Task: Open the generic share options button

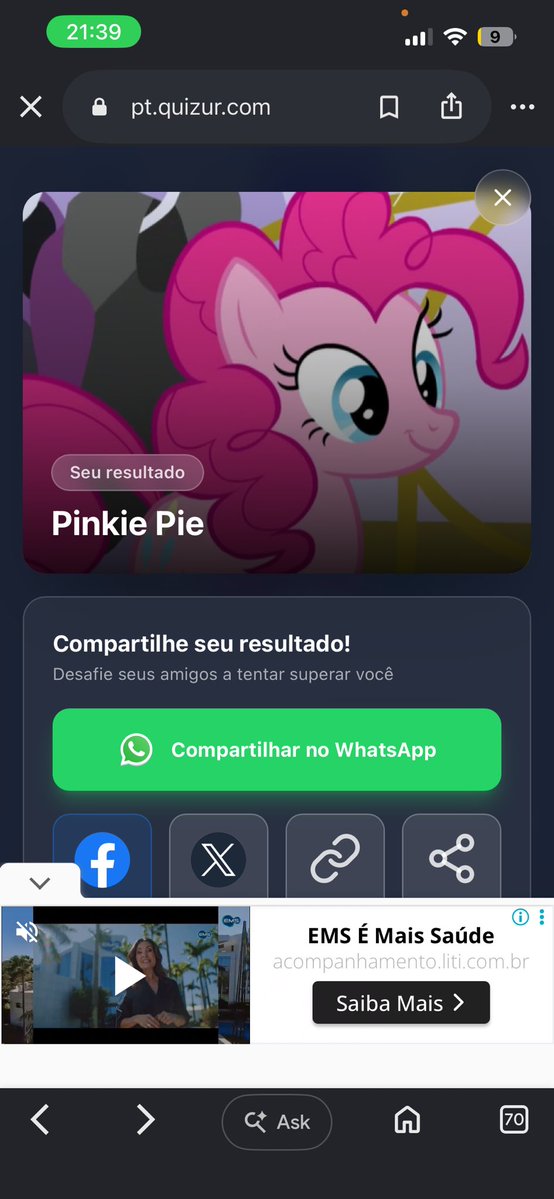Action: 451,856
